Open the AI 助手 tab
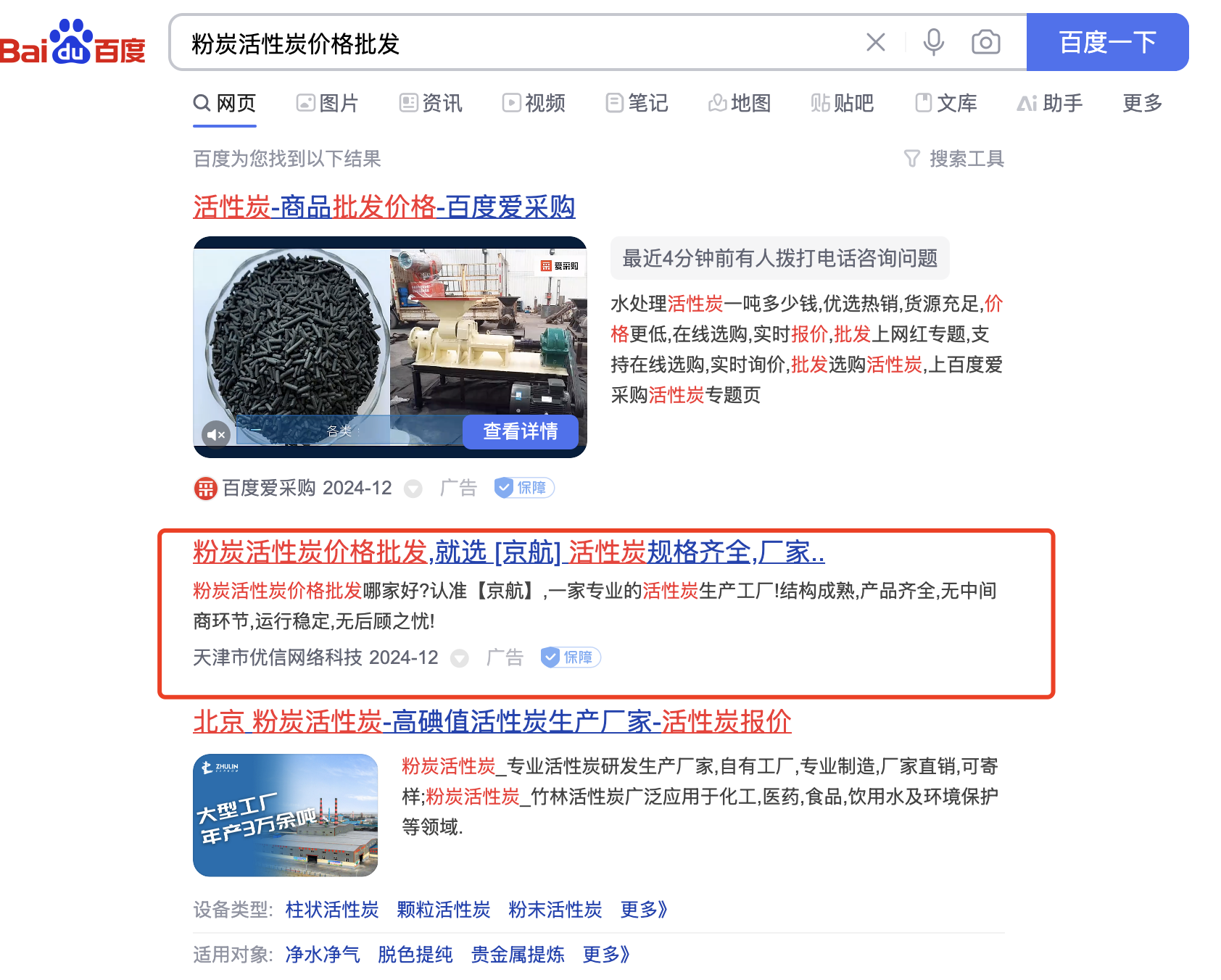This screenshot has width=1221, height=980. click(x=1050, y=103)
